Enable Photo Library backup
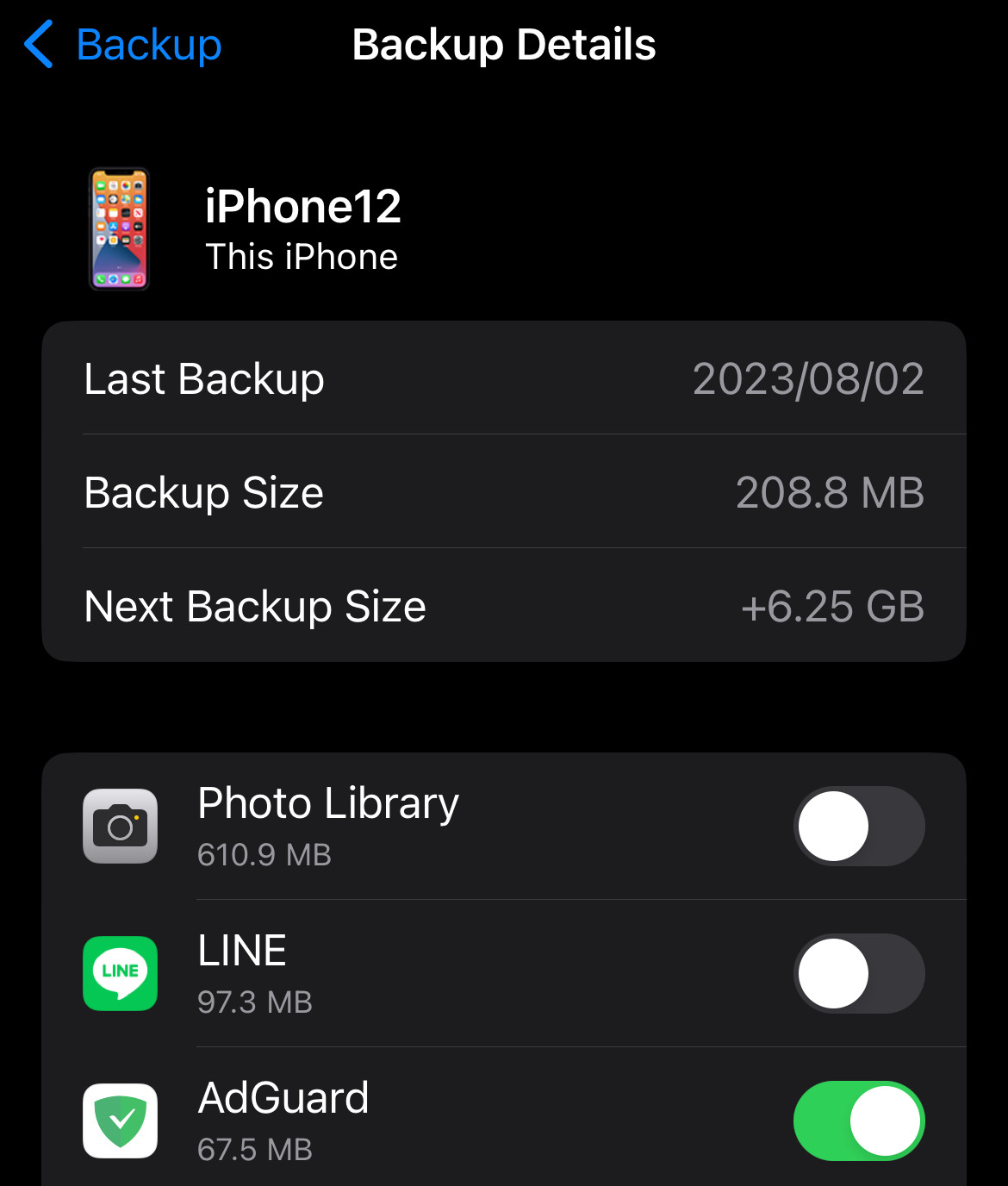 [858, 826]
